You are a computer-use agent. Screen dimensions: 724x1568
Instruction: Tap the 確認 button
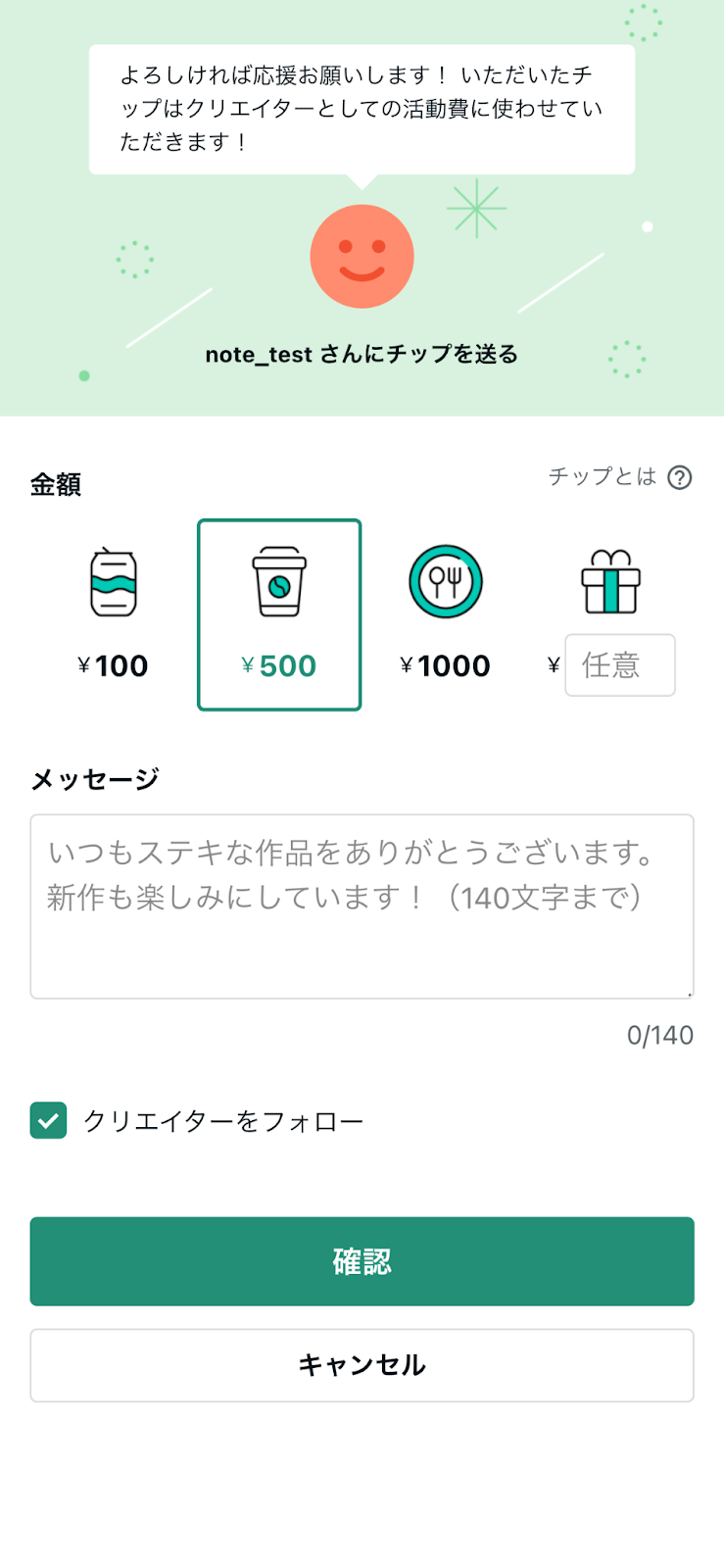click(x=362, y=1261)
